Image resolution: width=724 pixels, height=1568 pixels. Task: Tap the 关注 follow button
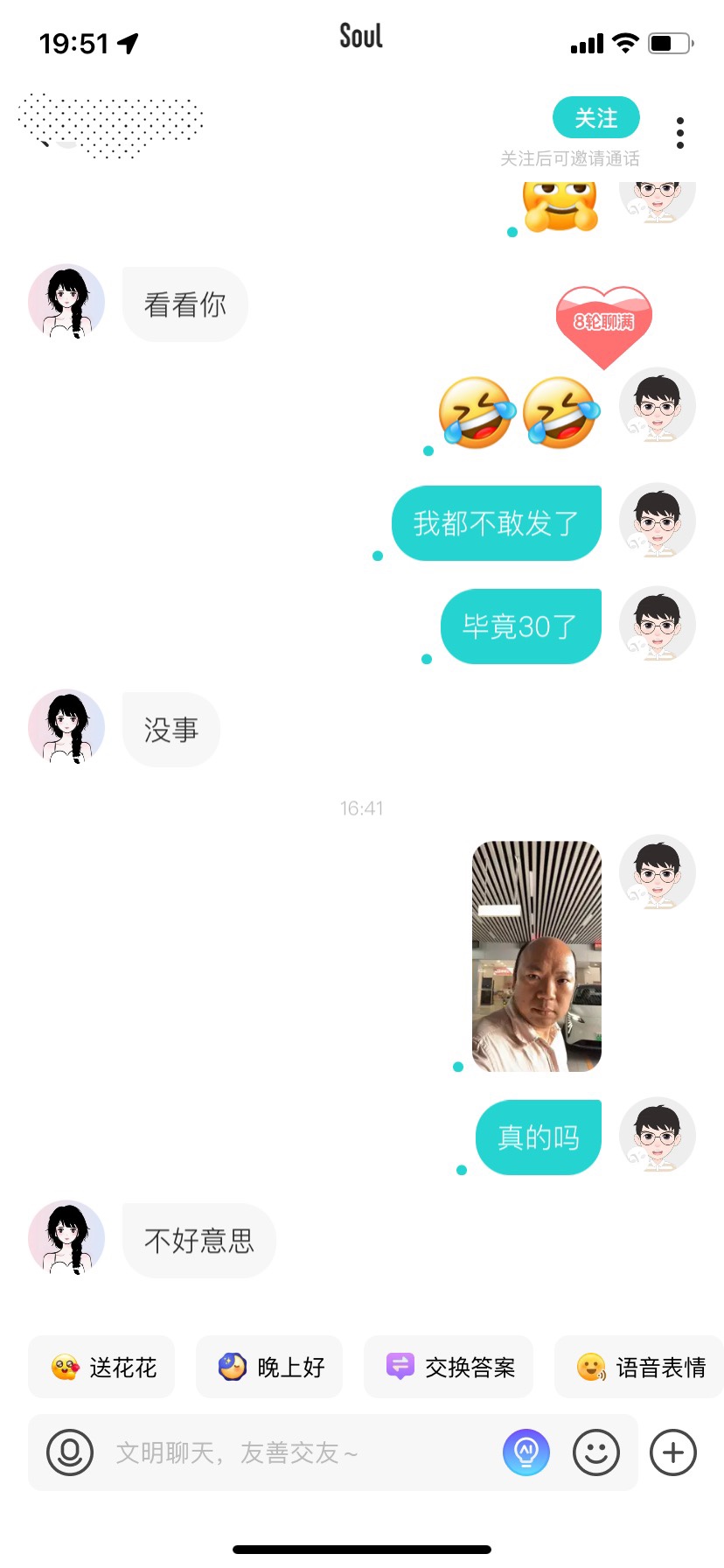(595, 118)
